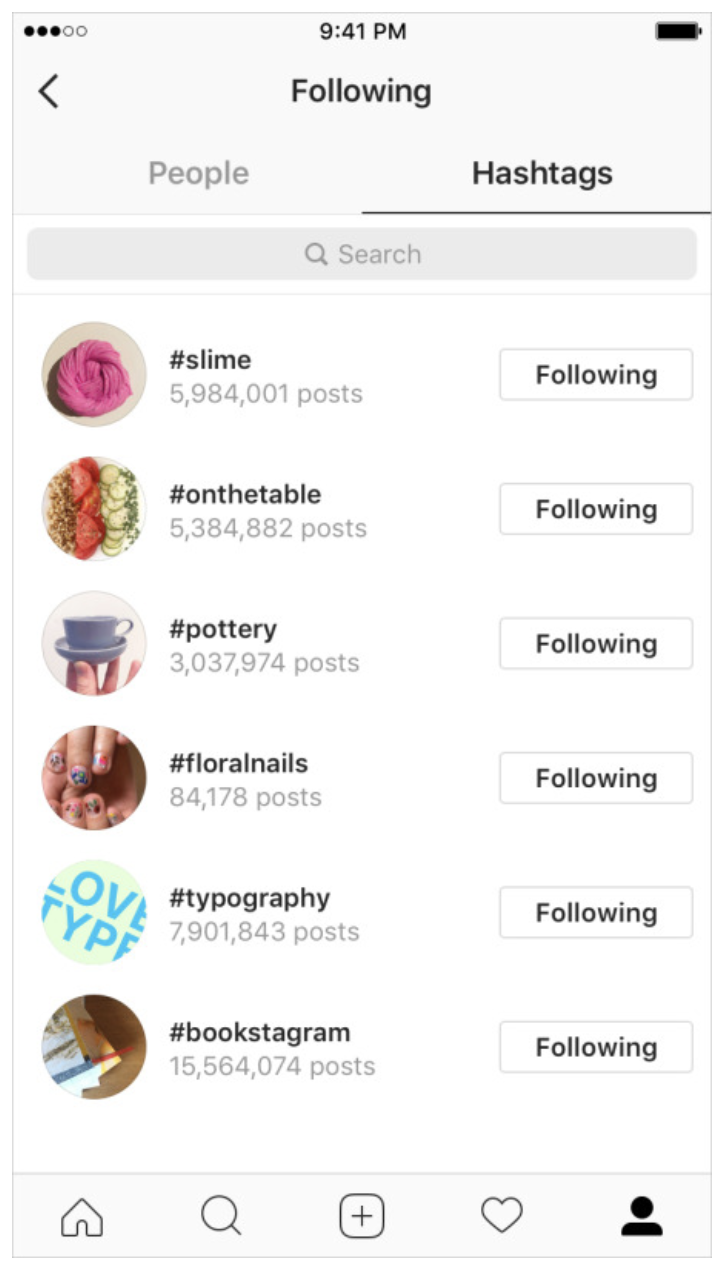Viewport: 724px width, 1268px height.
Task: Open the #onthetable hashtag
Action: point(245,494)
